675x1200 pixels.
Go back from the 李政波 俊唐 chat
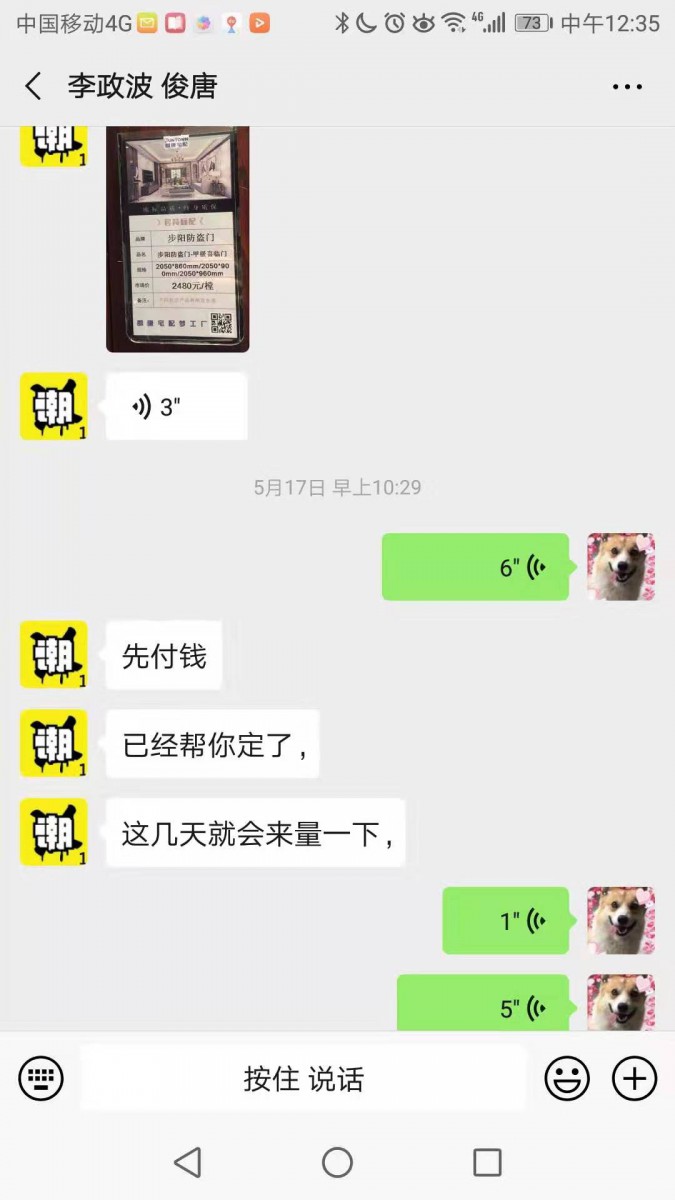click(x=33, y=86)
